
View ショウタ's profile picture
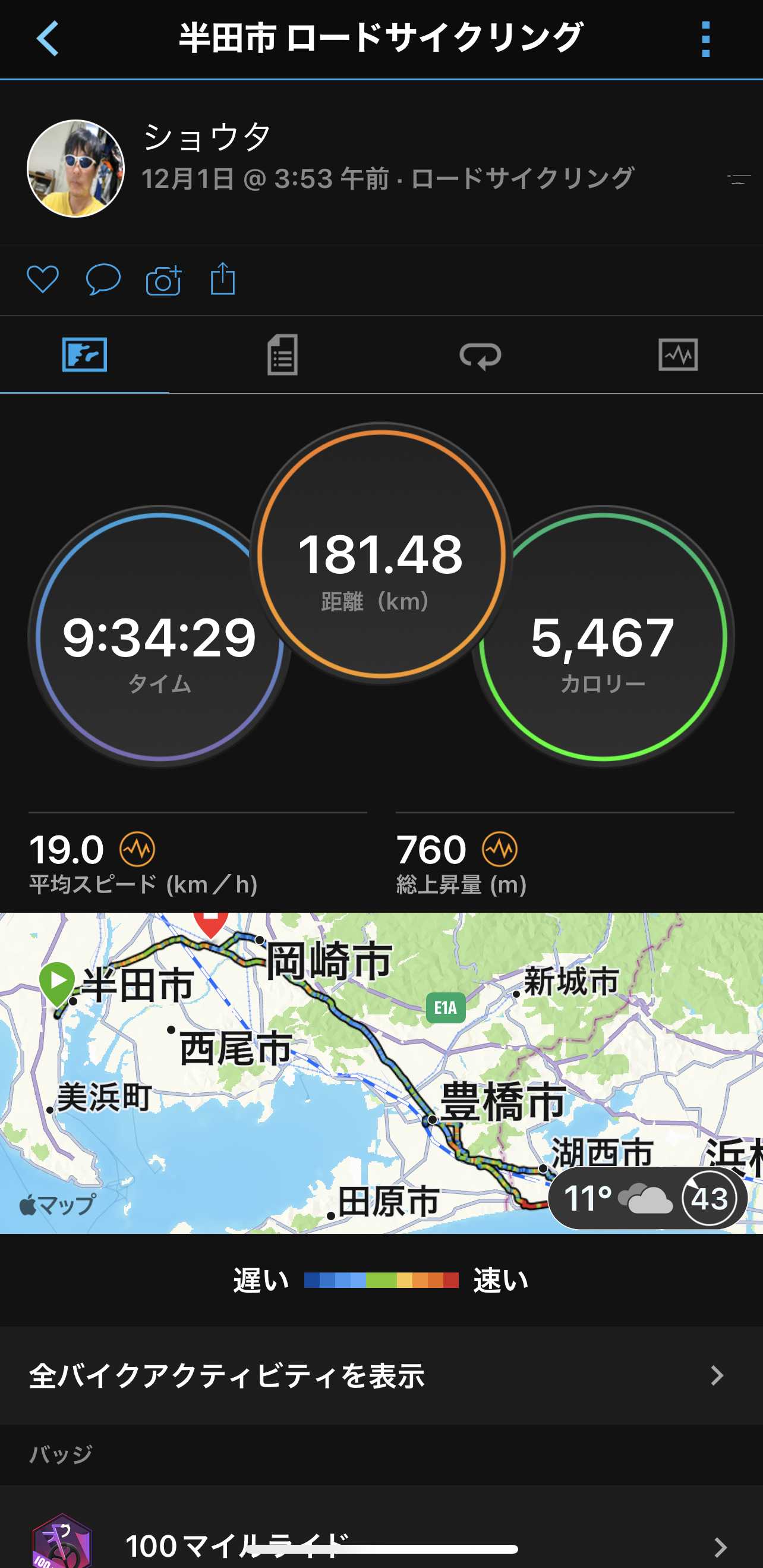coord(75,169)
